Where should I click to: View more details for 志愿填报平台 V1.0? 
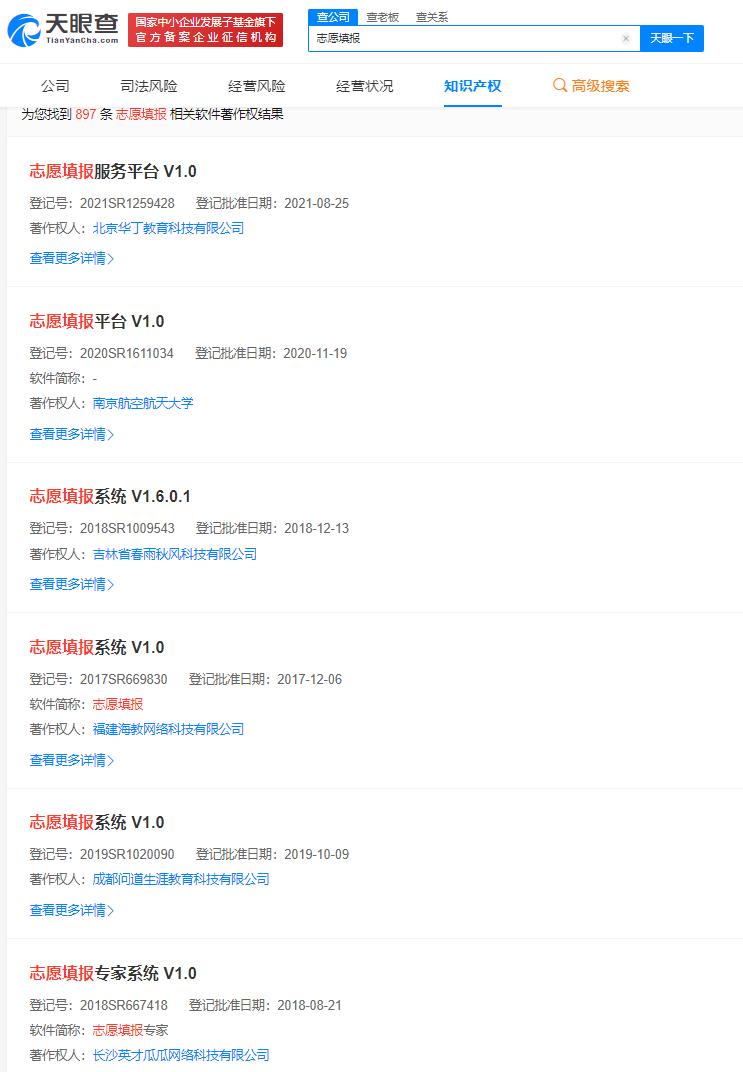[x=72, y=434]
